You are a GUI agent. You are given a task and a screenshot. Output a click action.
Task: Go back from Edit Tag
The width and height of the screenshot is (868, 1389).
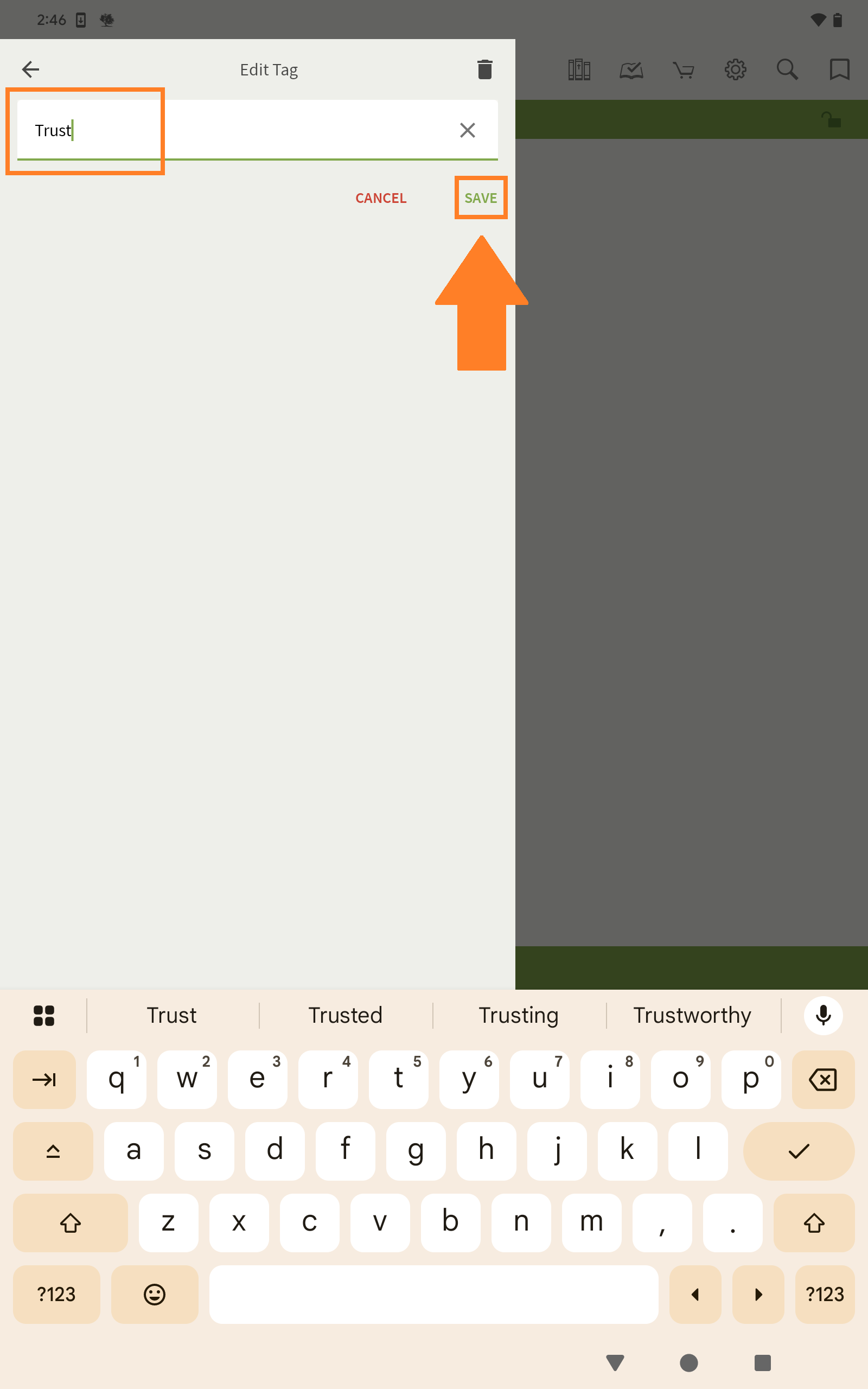point(30,69)
